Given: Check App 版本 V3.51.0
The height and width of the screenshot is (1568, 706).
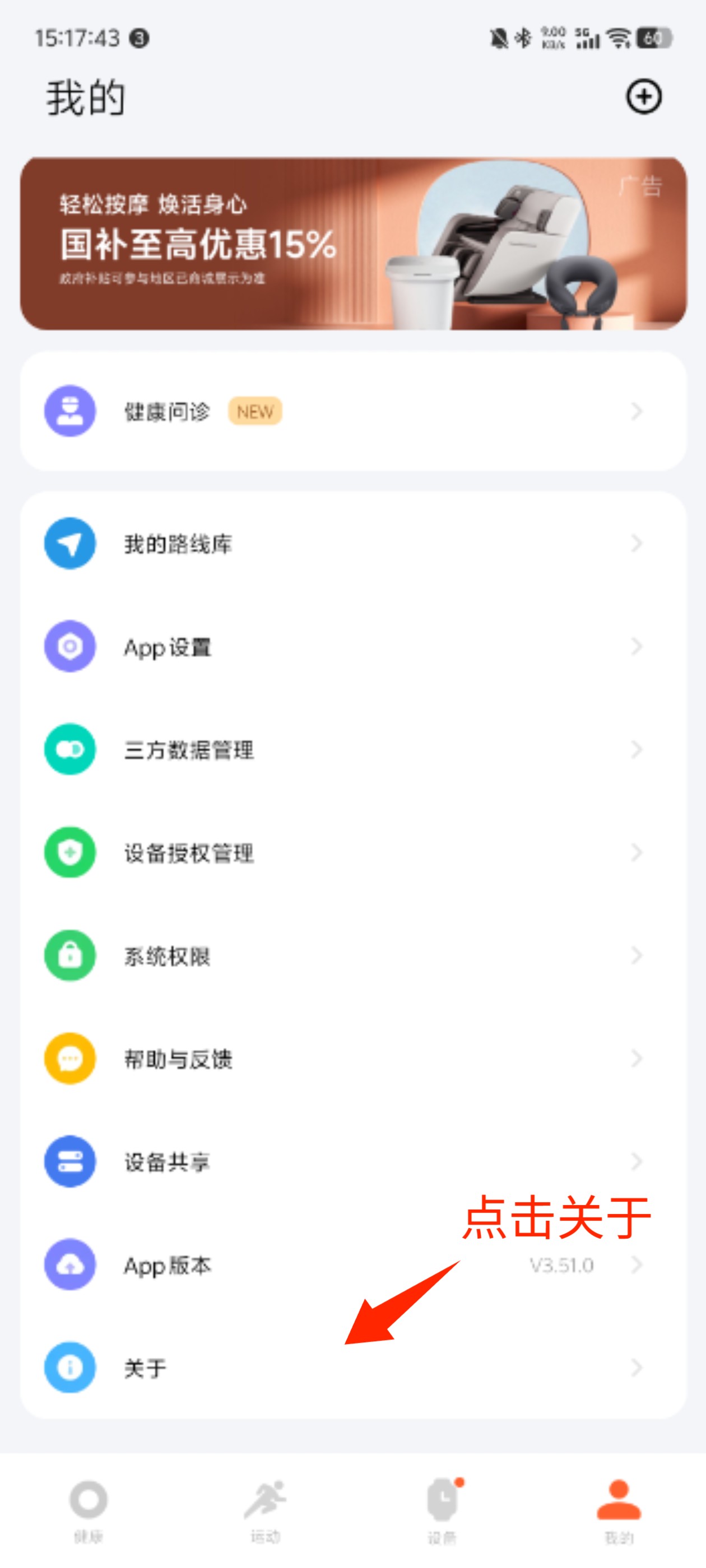Looking at the screenshot, I should (x=354, y=1265).
